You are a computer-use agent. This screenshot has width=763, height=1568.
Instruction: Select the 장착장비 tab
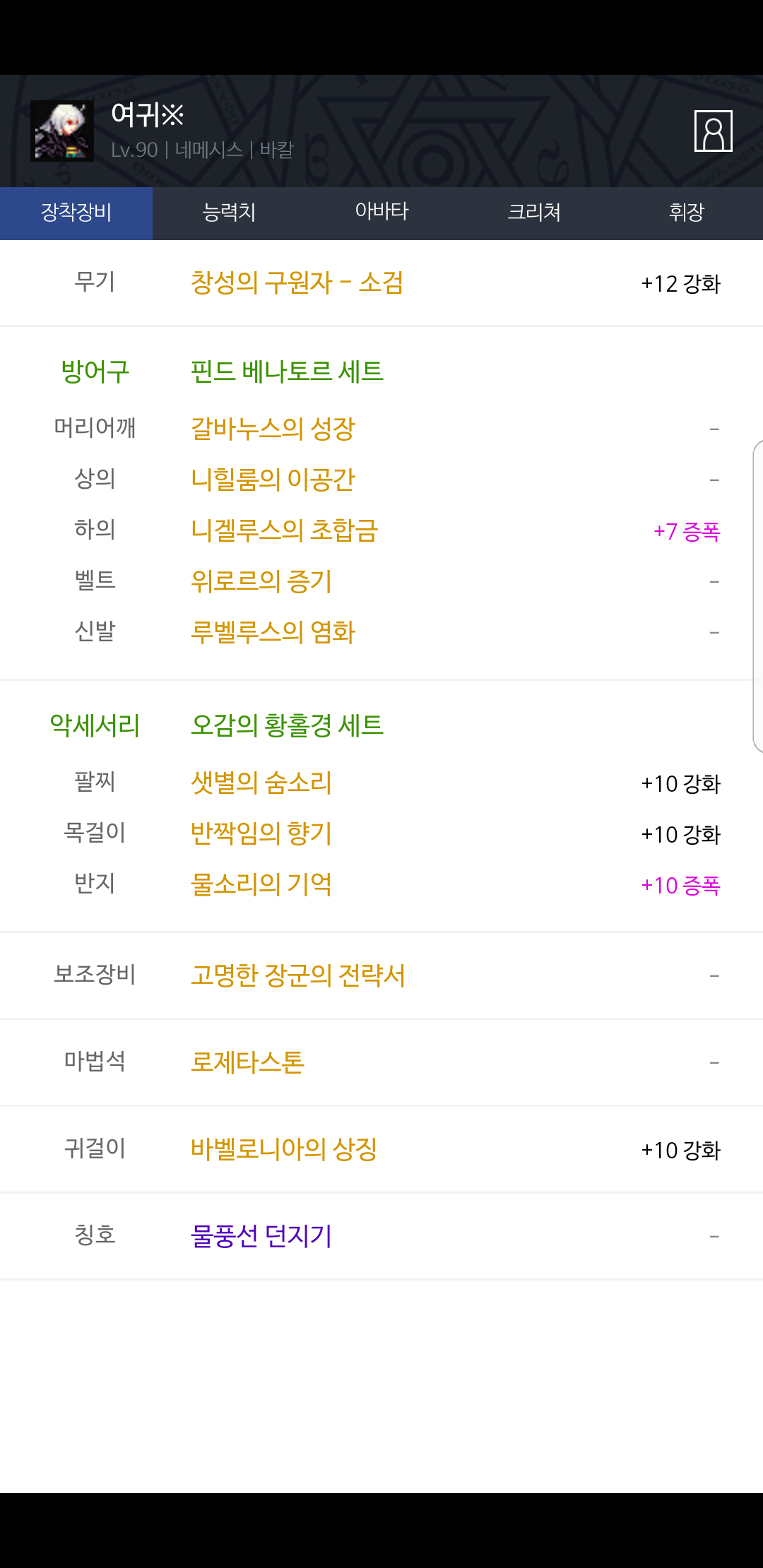[x=76, y=213]
